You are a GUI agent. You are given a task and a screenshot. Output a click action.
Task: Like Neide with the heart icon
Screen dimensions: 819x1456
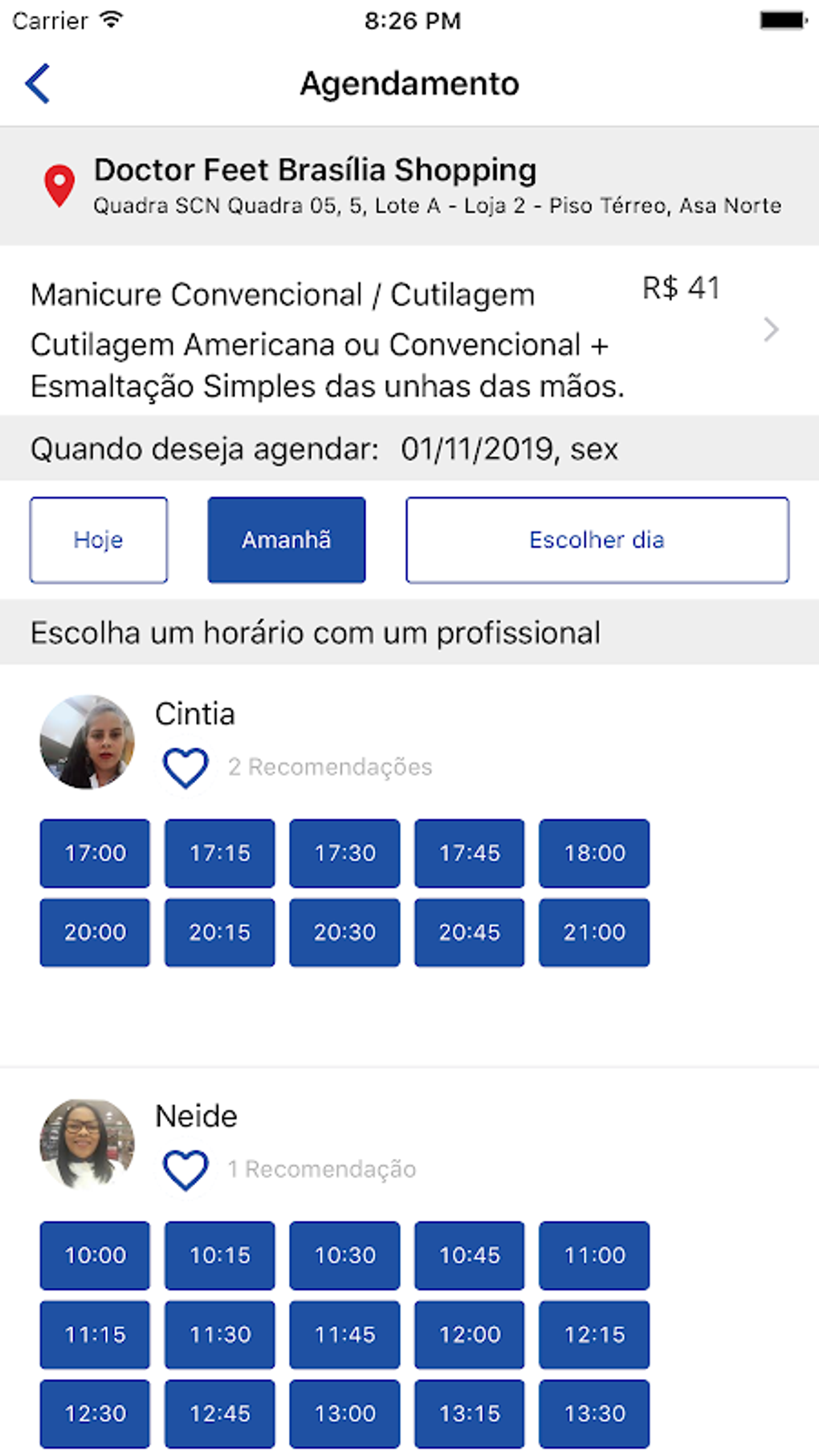[x=185, y=1169]
